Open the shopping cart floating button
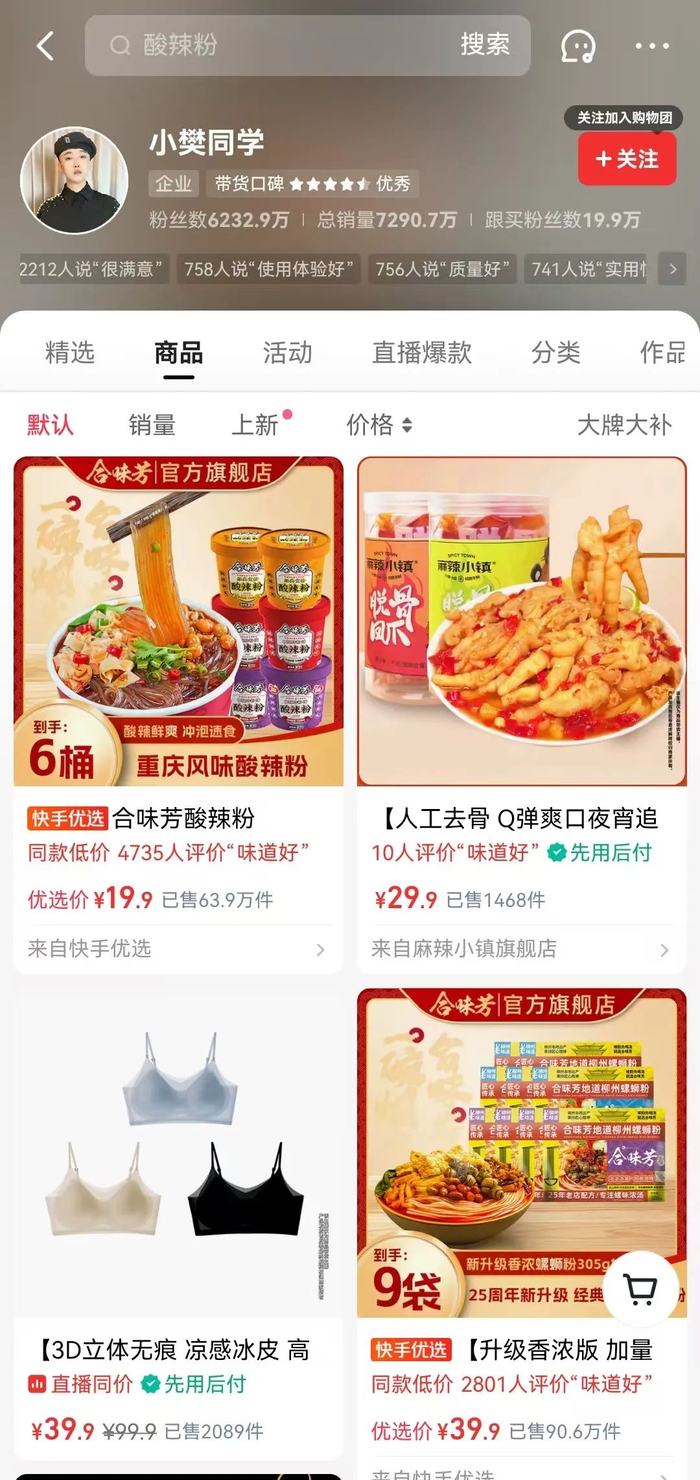Viewport: 700px width, 1480px height. pos(640,1289)
